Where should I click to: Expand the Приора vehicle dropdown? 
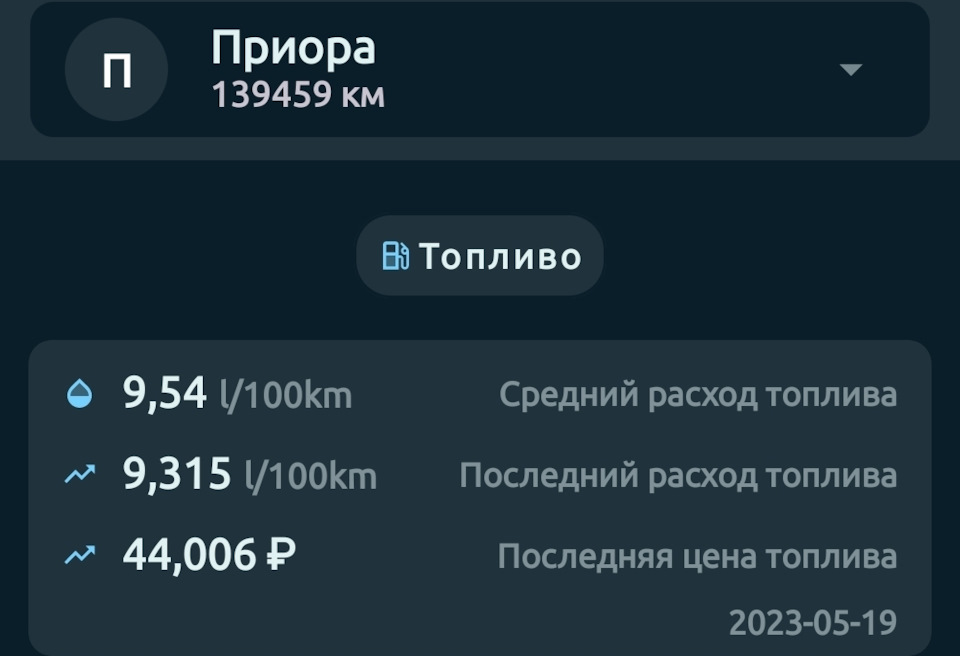(850, 70)
